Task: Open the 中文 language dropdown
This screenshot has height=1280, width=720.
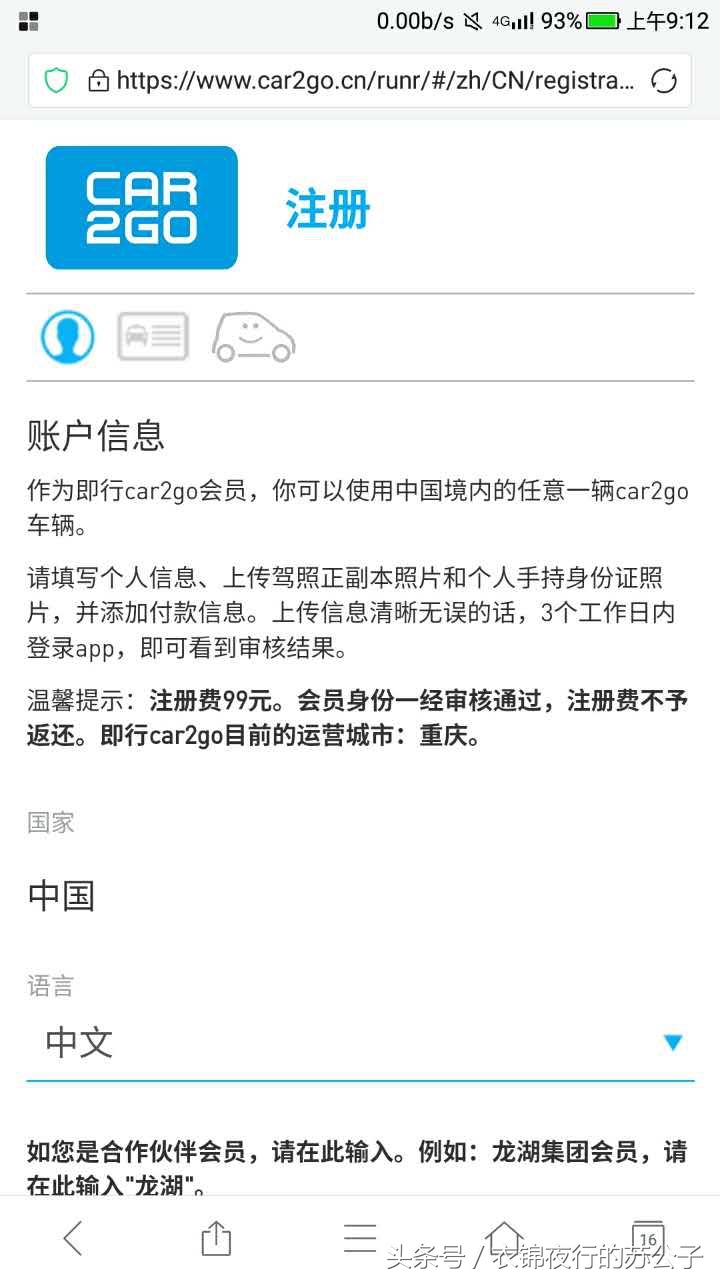Action: click(x=360, y=1042)
